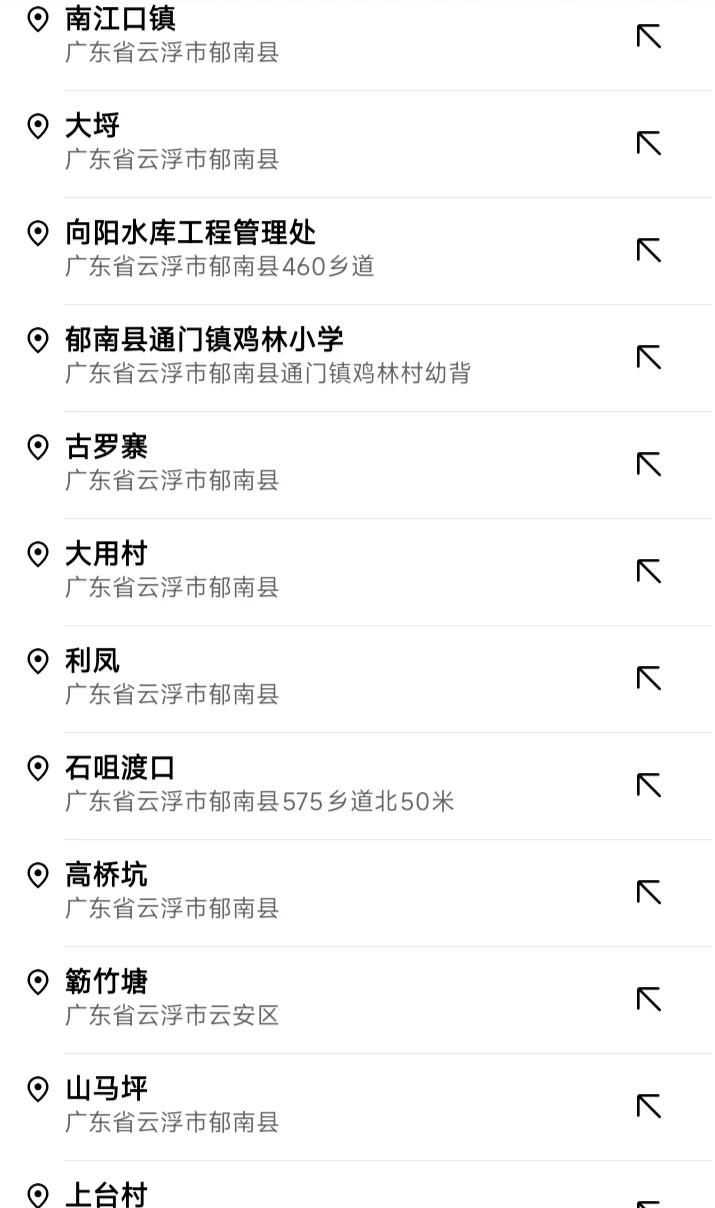This screenshot has width=715, height=1208.
Task: Tap the arrow icon beside 大塆
Action: 649,144
